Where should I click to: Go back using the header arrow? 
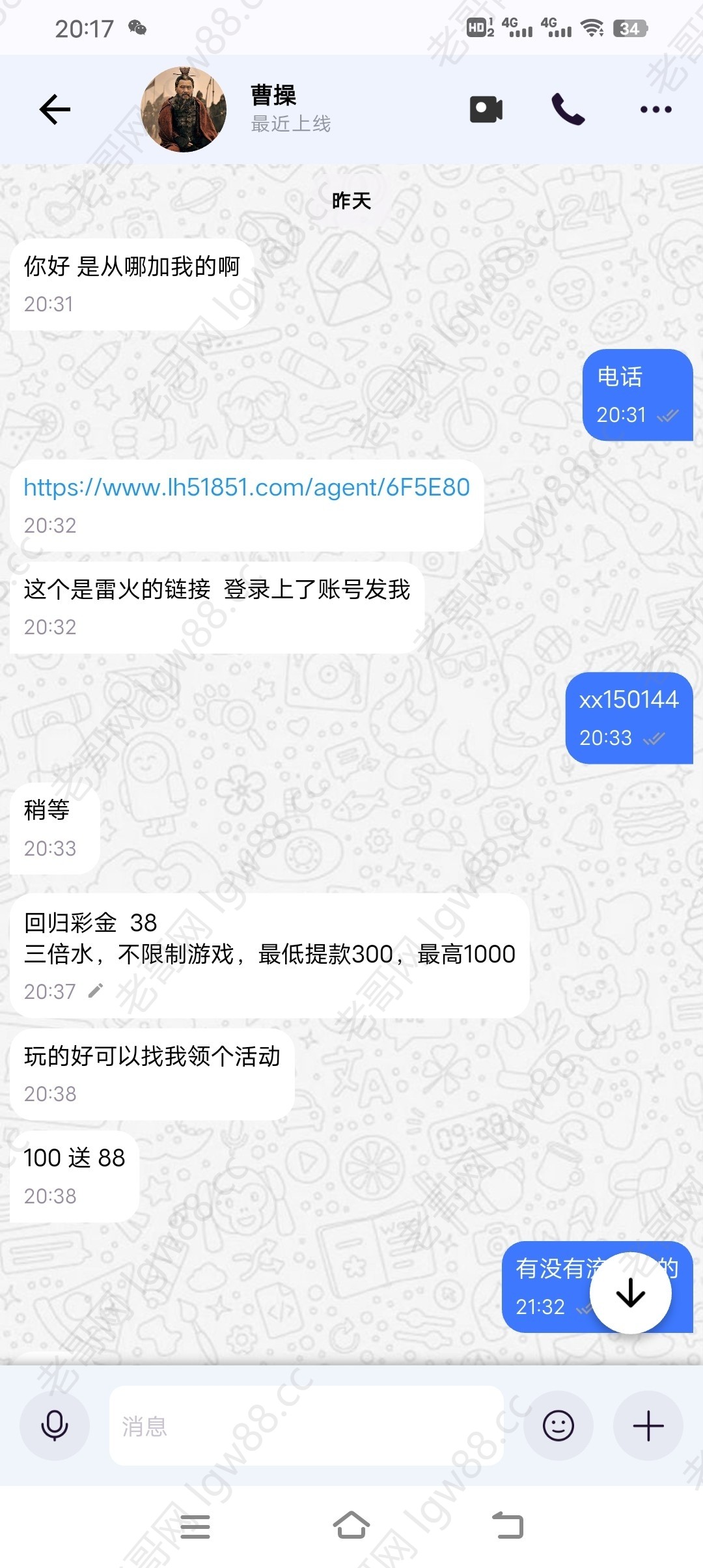[x=55, y=109]
